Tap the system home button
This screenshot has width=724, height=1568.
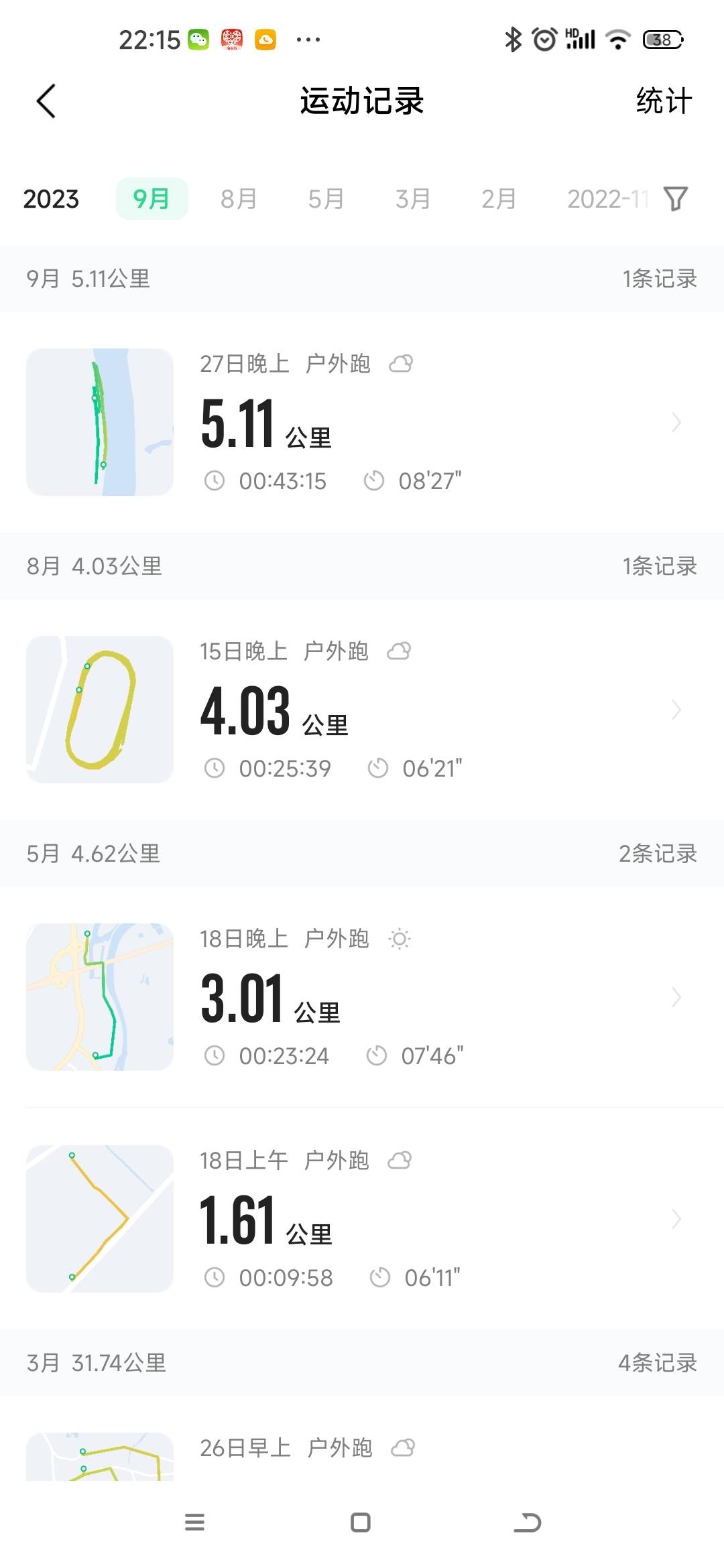(361, 1522)
